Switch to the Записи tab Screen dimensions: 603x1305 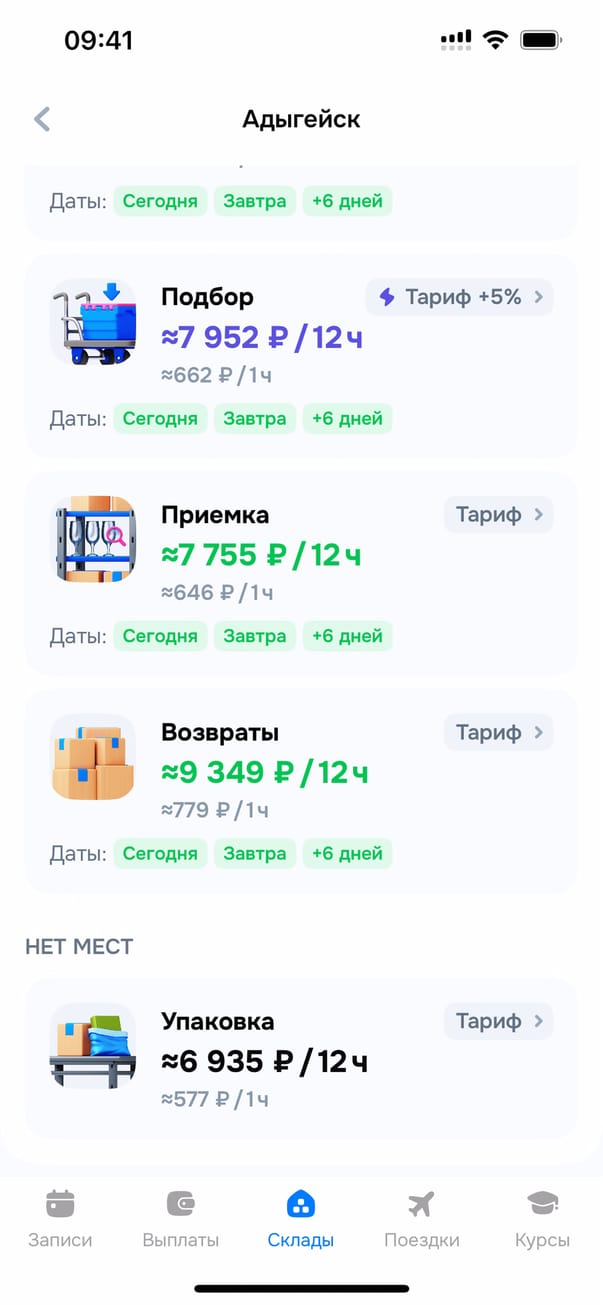pos(60,1220)
